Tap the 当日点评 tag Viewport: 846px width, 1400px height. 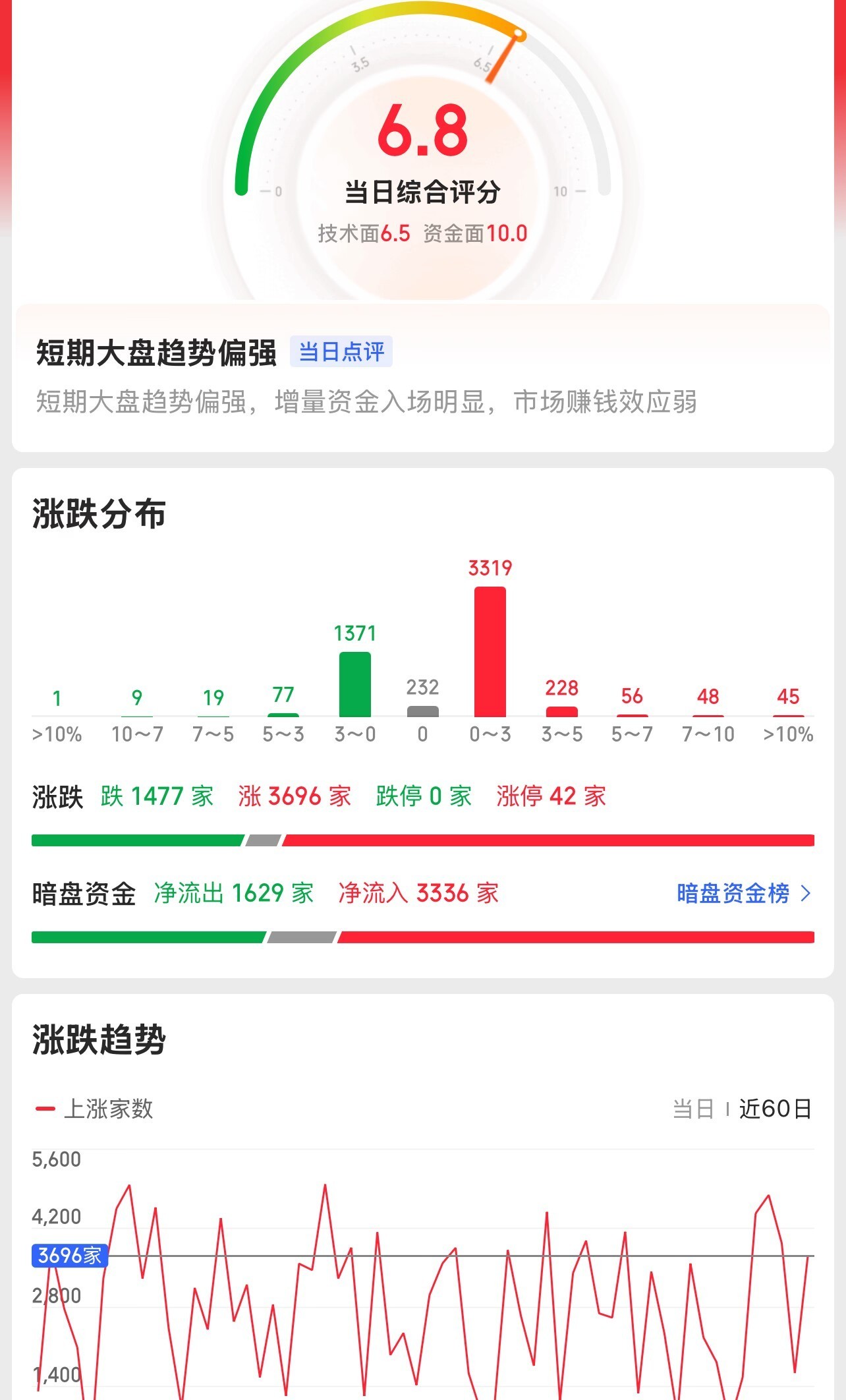point(341,351)
